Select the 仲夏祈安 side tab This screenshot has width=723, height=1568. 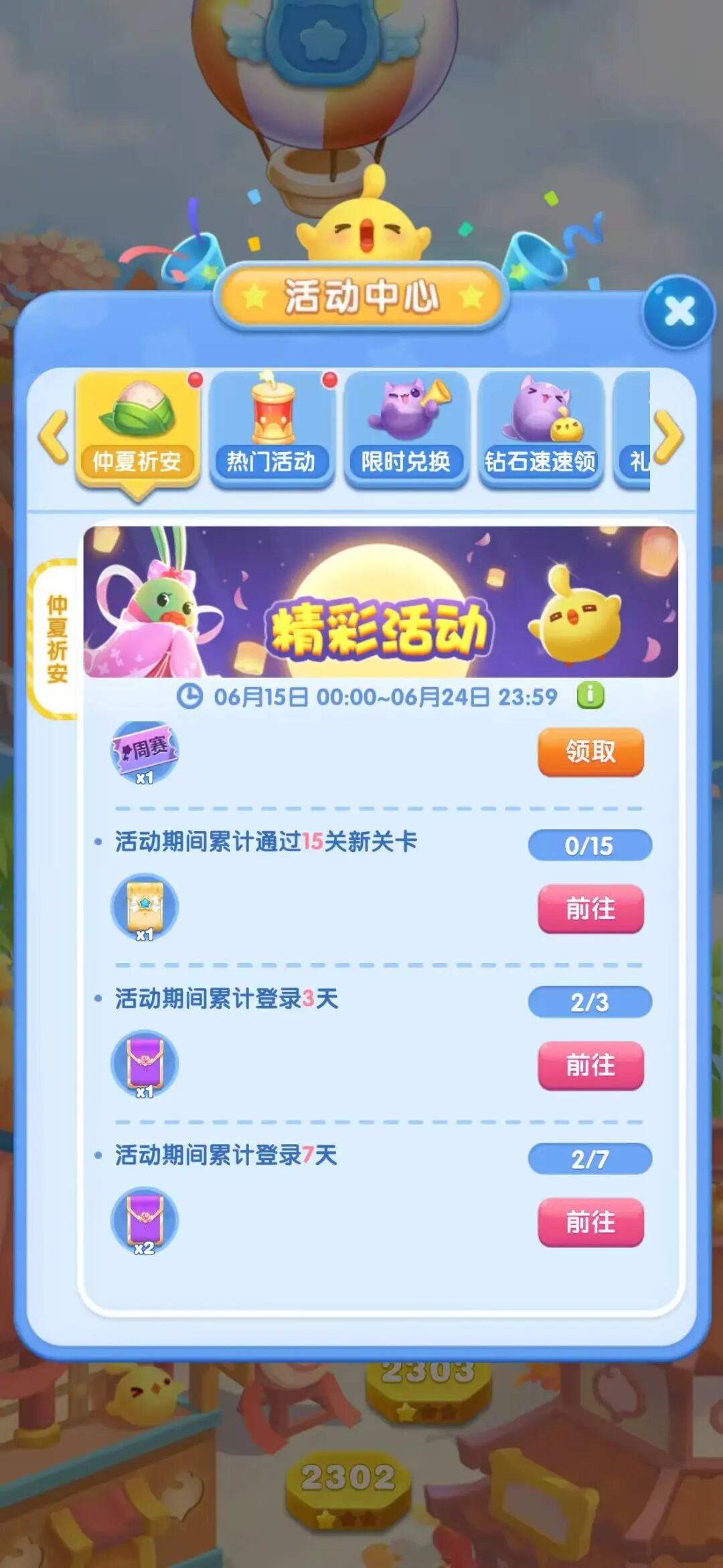[x=55, y=639]
